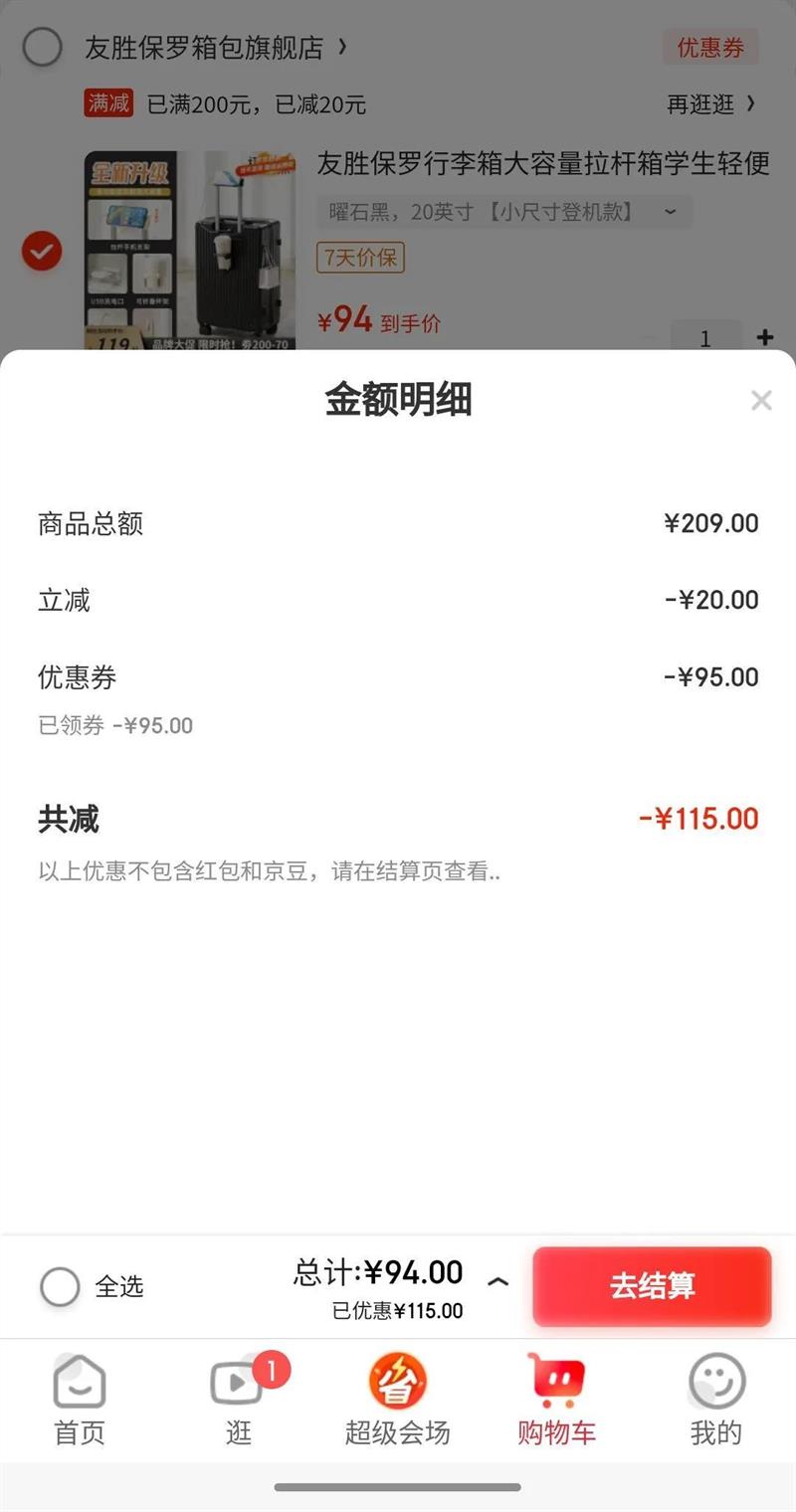Collapse the price detail arrow beside 总计

click(x=498, y=1282)
